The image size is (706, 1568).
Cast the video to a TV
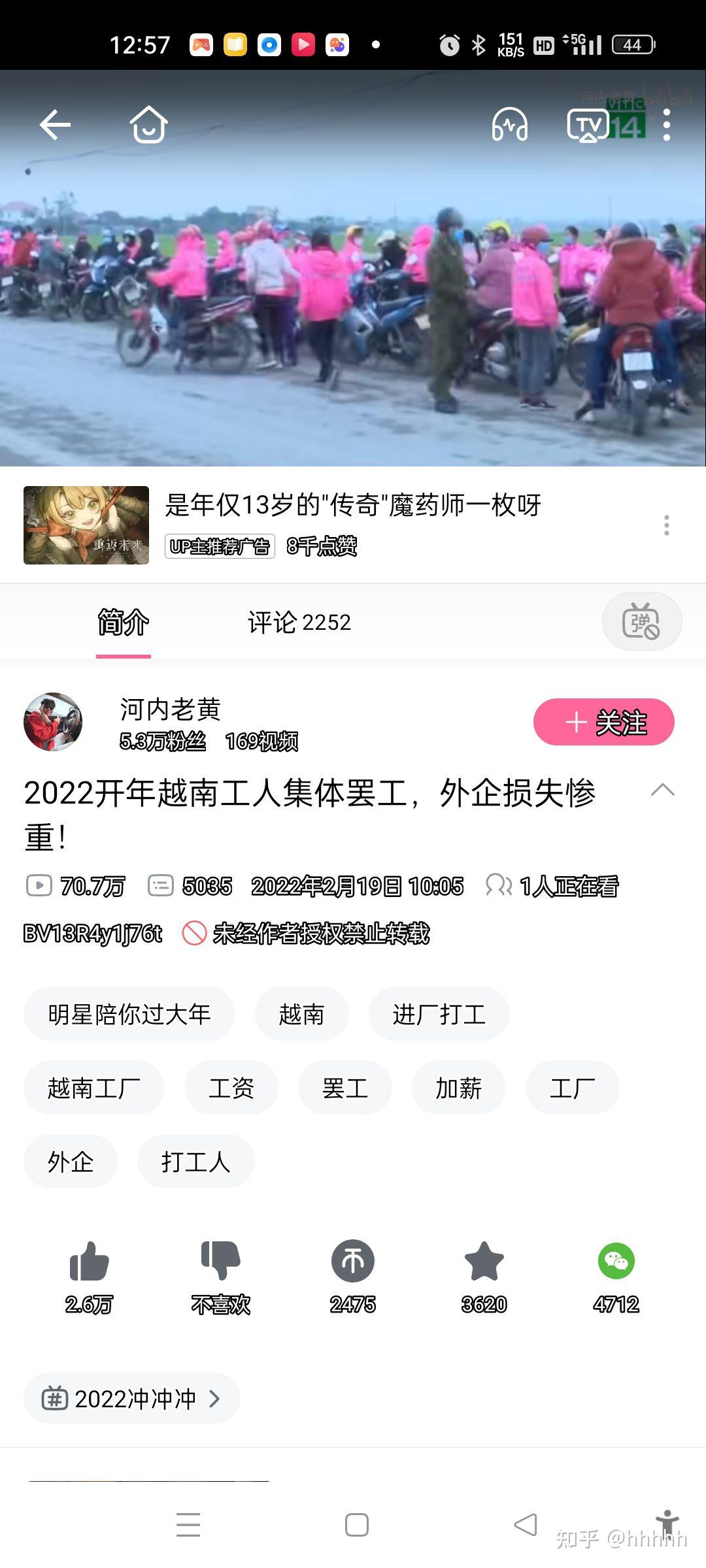pos(588,125)
